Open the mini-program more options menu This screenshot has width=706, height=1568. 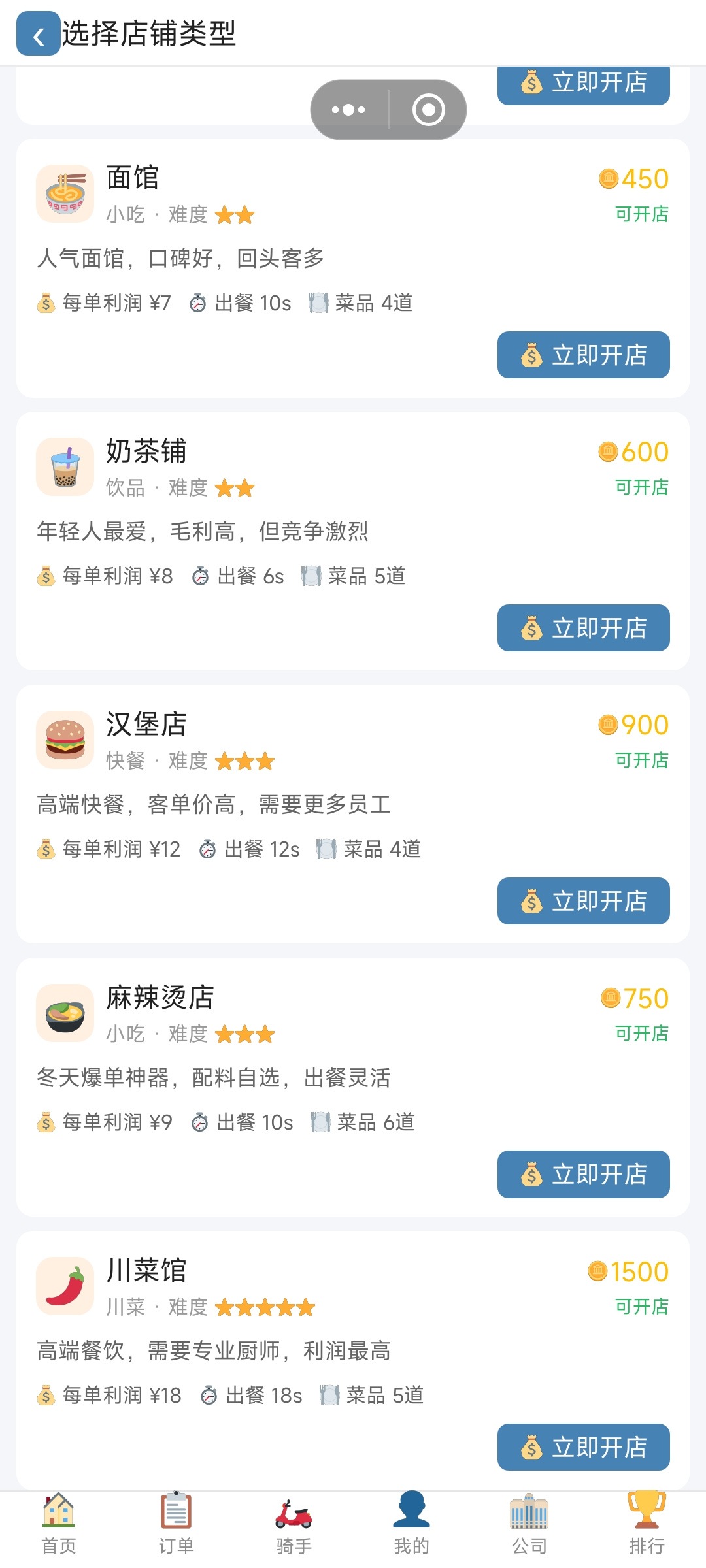[x=349, y=110]
